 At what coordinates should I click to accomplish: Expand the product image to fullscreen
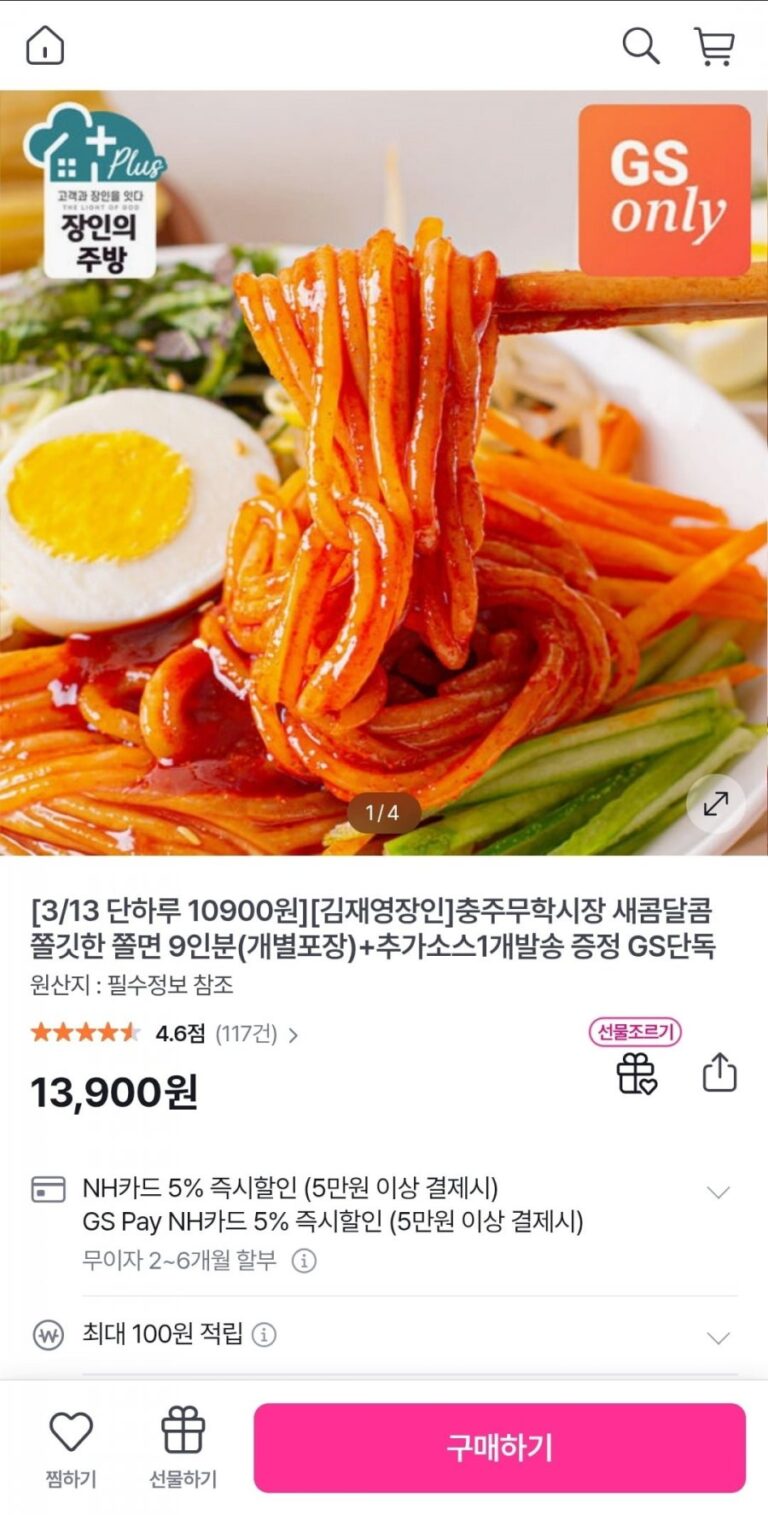[715, 803]
